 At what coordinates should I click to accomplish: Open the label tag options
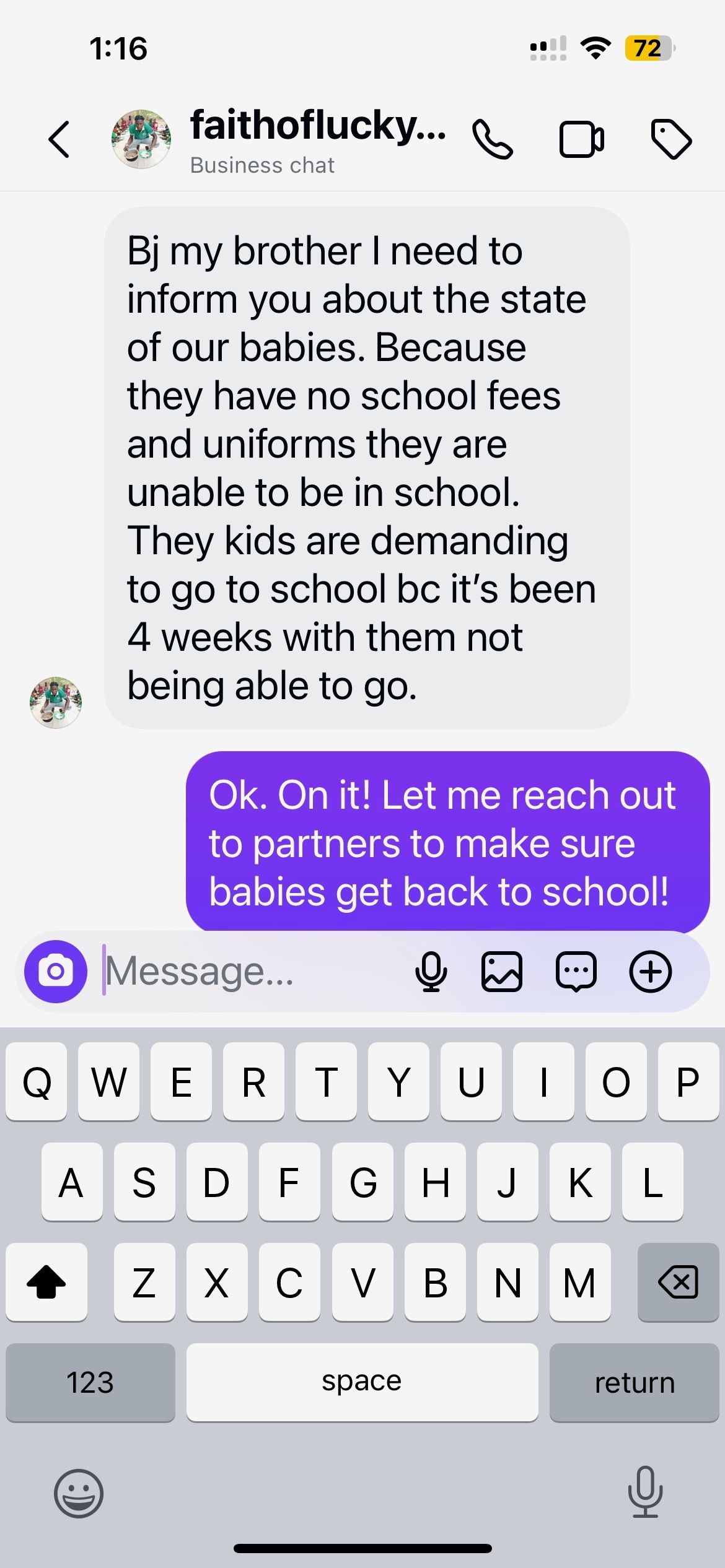click(672, 139)
